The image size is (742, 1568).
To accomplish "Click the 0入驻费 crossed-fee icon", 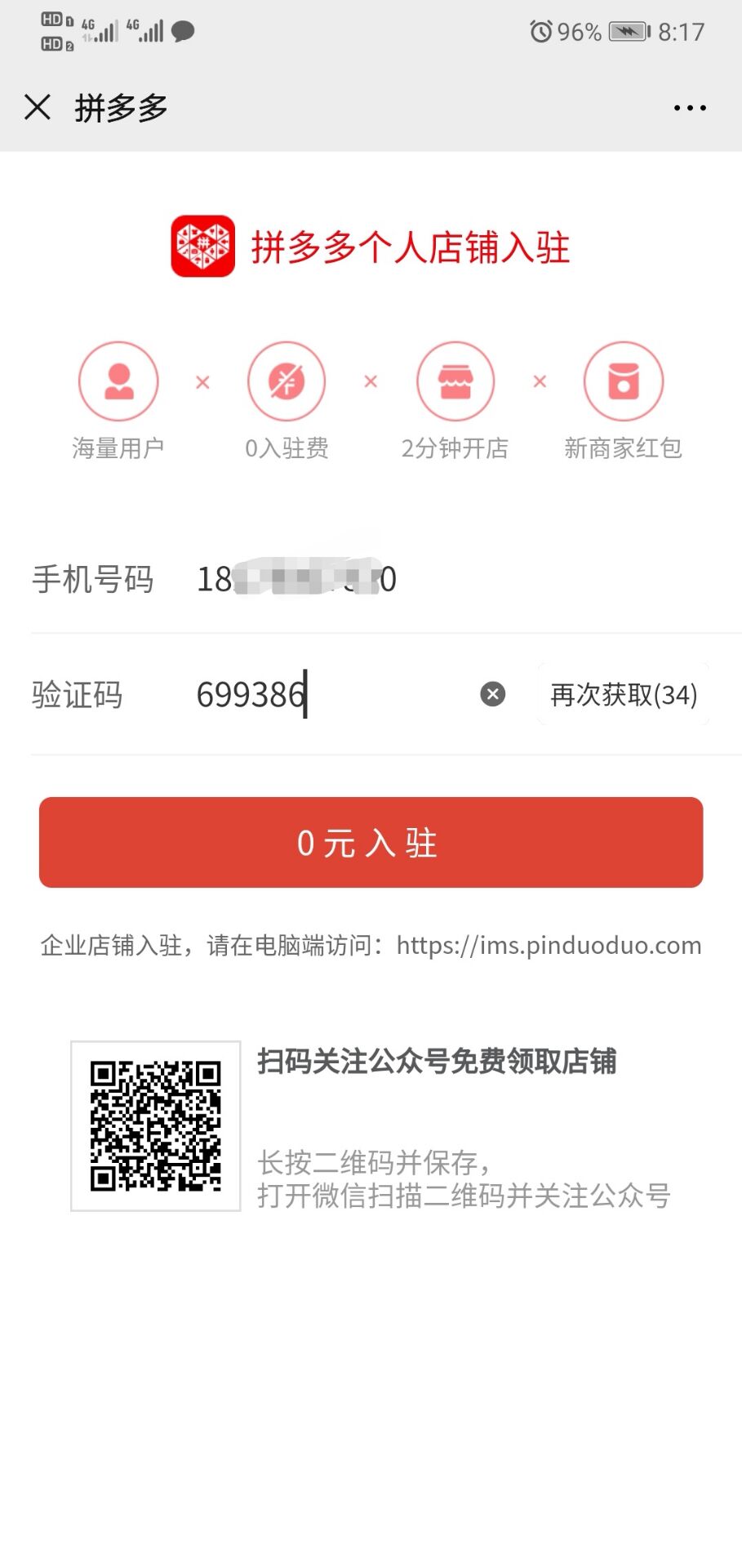I will point(287,381).
